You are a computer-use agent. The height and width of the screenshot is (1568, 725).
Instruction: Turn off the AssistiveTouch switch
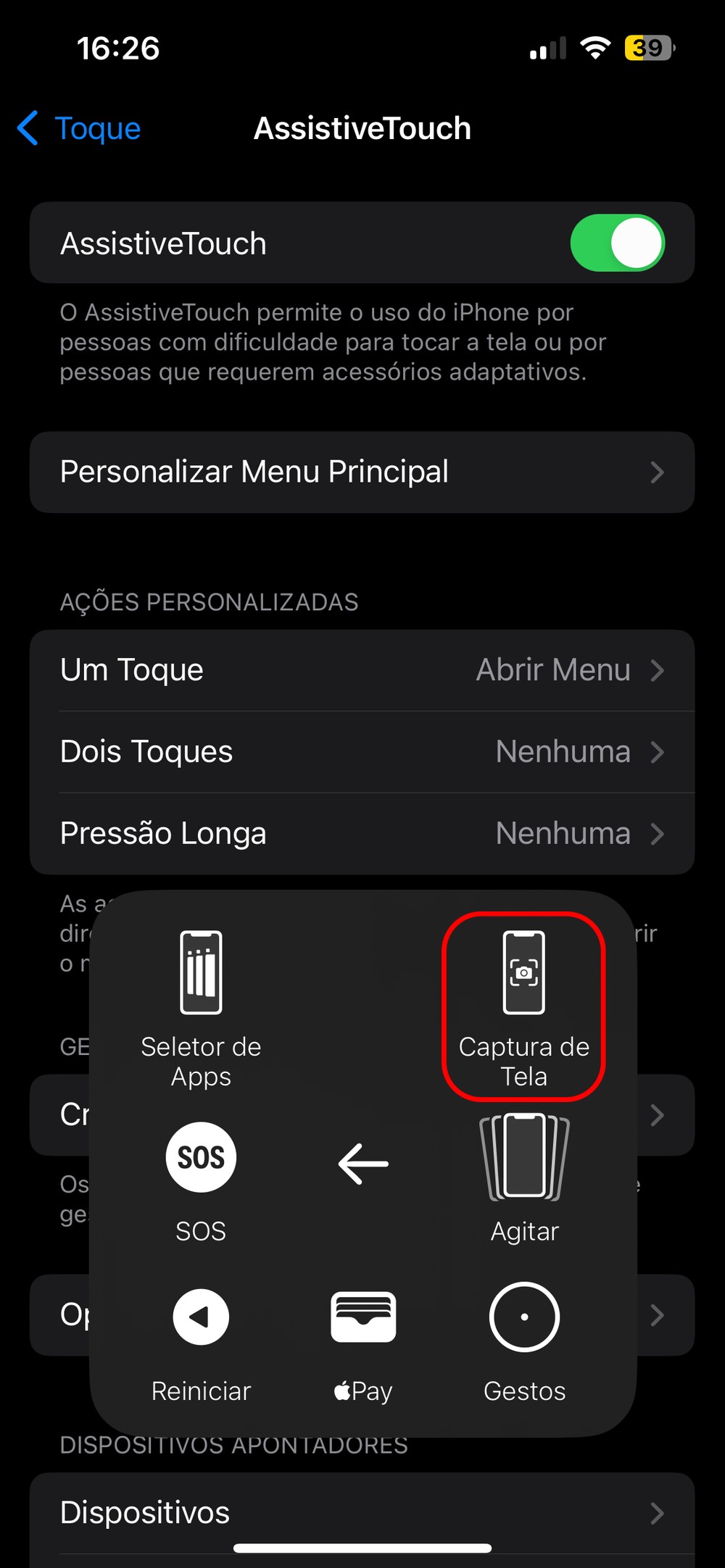coord(617,243)
